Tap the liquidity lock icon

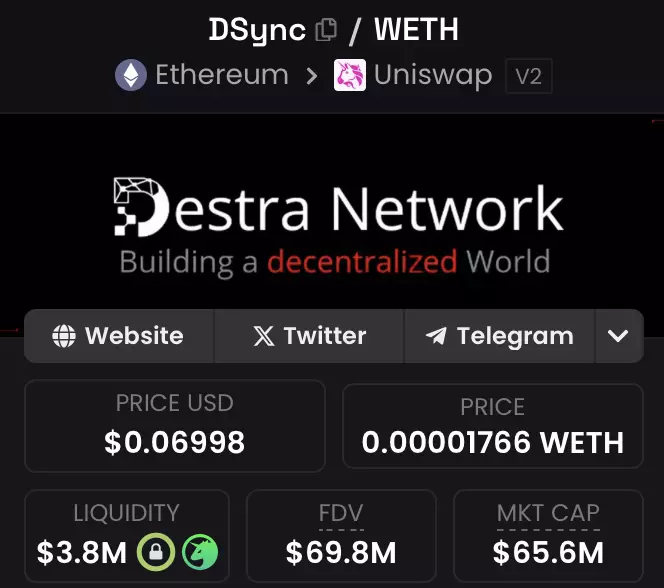[155, 551]
